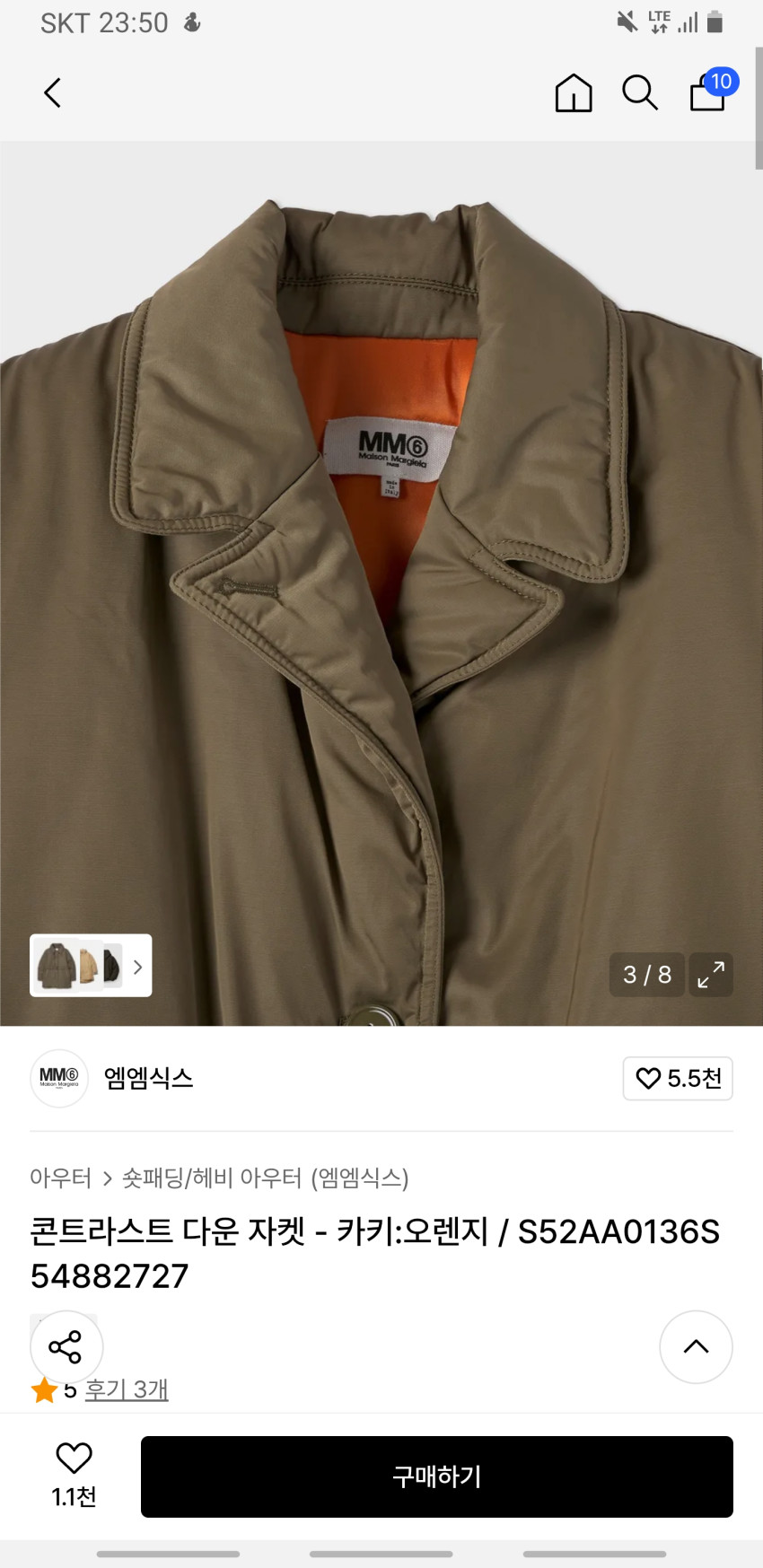Image resolution: width=763 pixels, height=1568 pixels.
Task: View the jacket product photo
Action: (x=381, y=583)
